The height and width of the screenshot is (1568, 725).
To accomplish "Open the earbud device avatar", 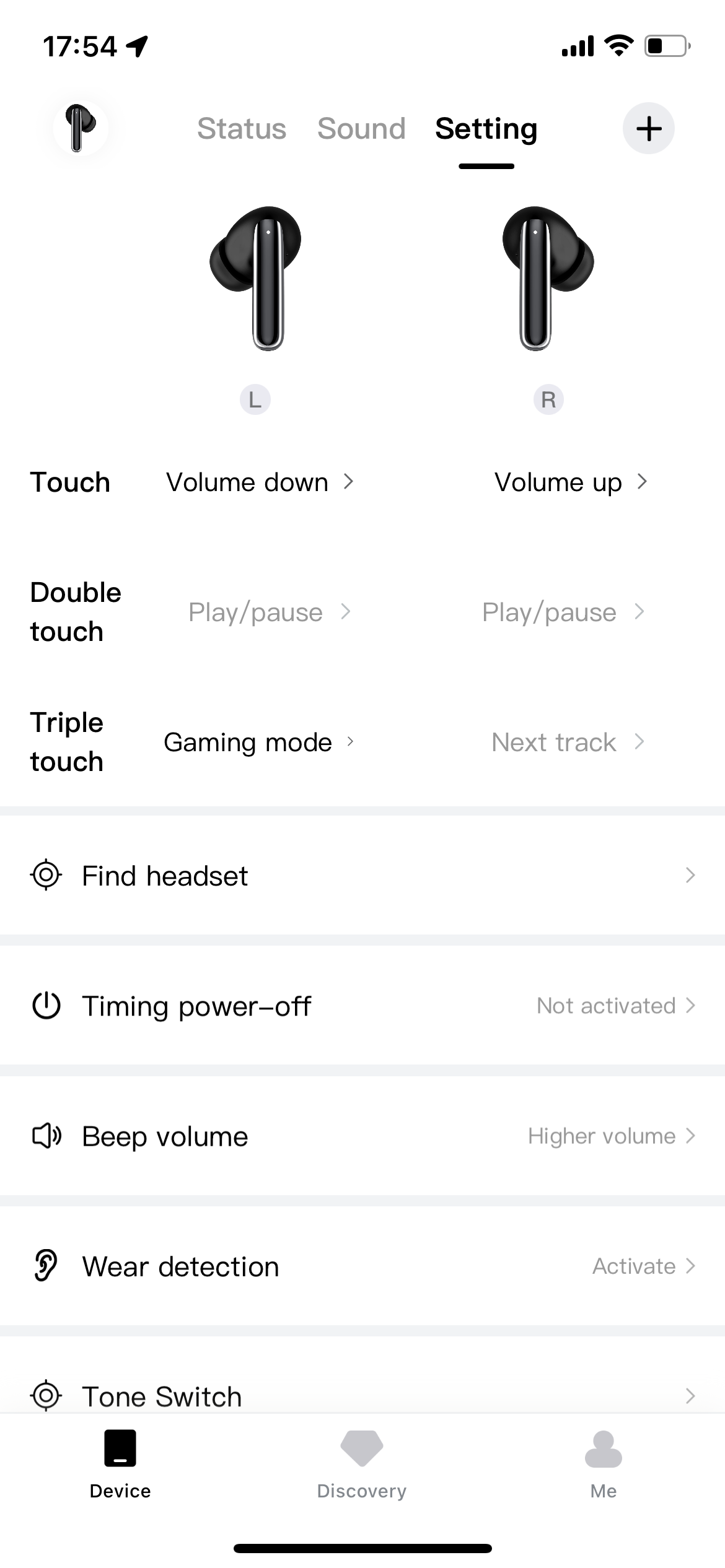I will coord(81,128).
